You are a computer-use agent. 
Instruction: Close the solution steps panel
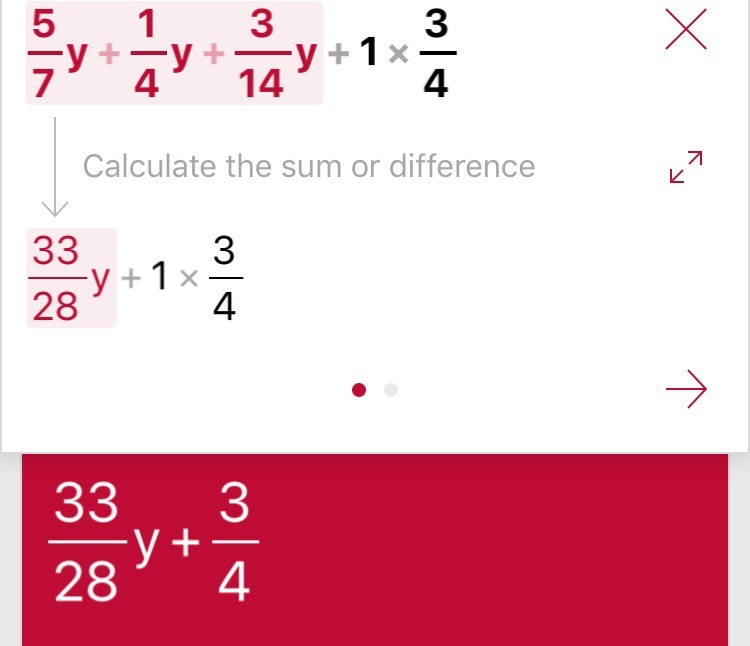pos(686,30)
